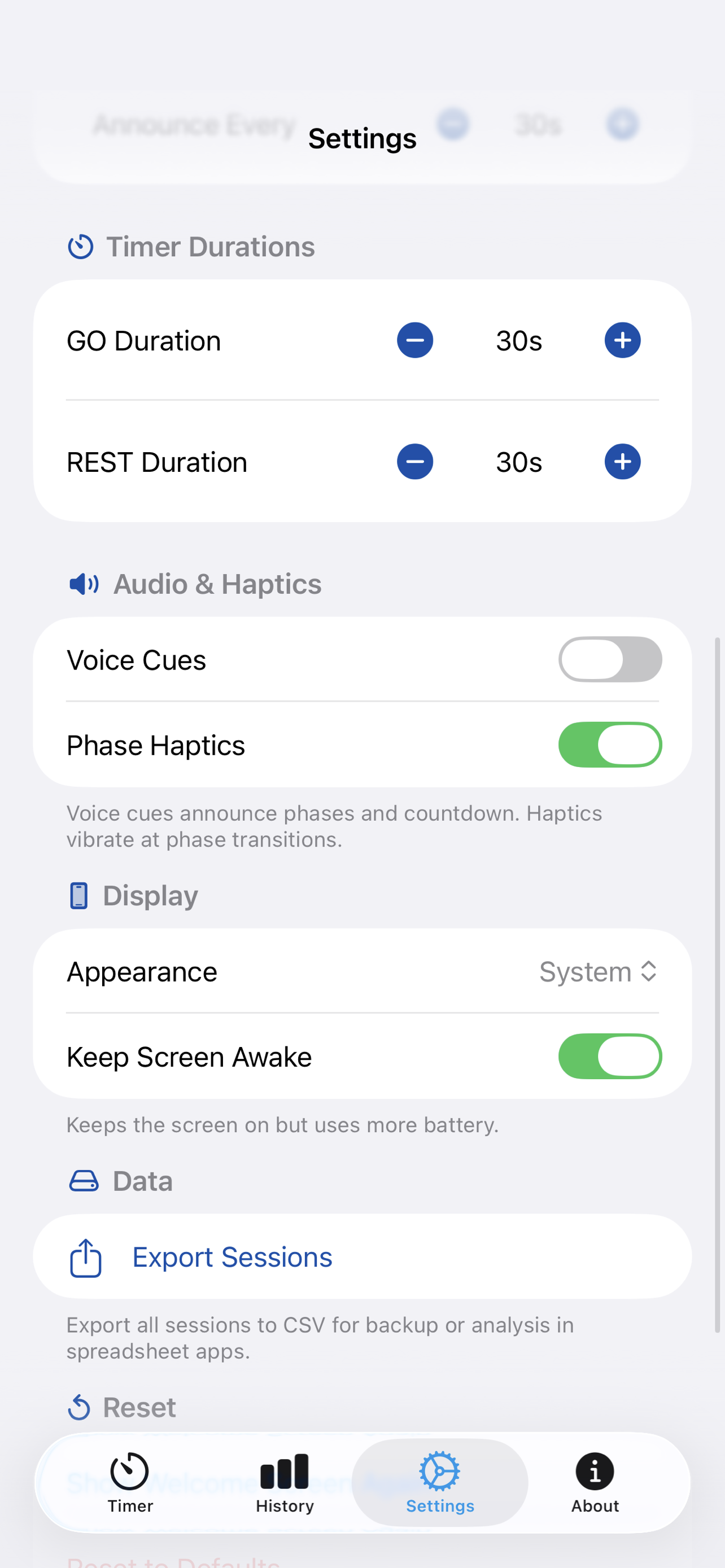
Task: Decrease GO Duration with minus button
Action: point(414,340)
